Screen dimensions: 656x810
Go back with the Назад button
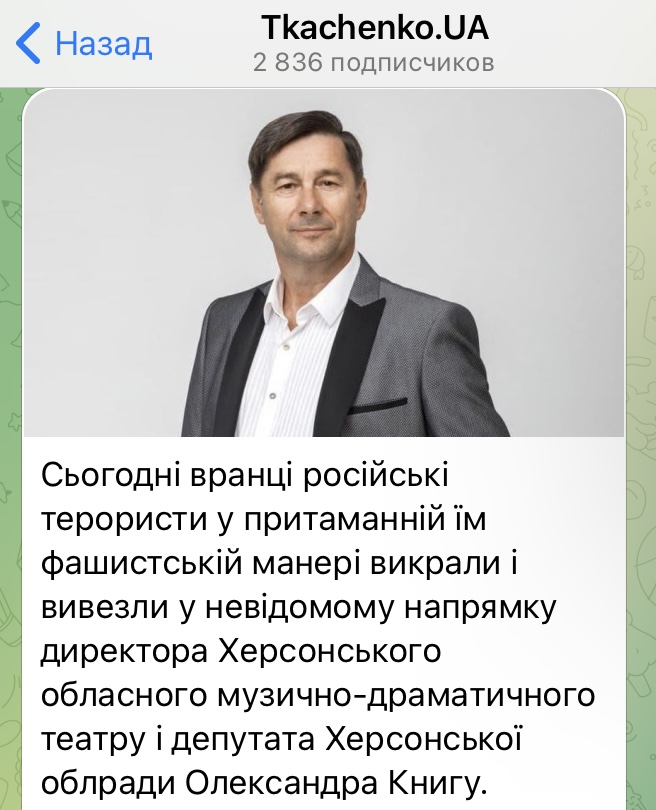pos(85,44)
